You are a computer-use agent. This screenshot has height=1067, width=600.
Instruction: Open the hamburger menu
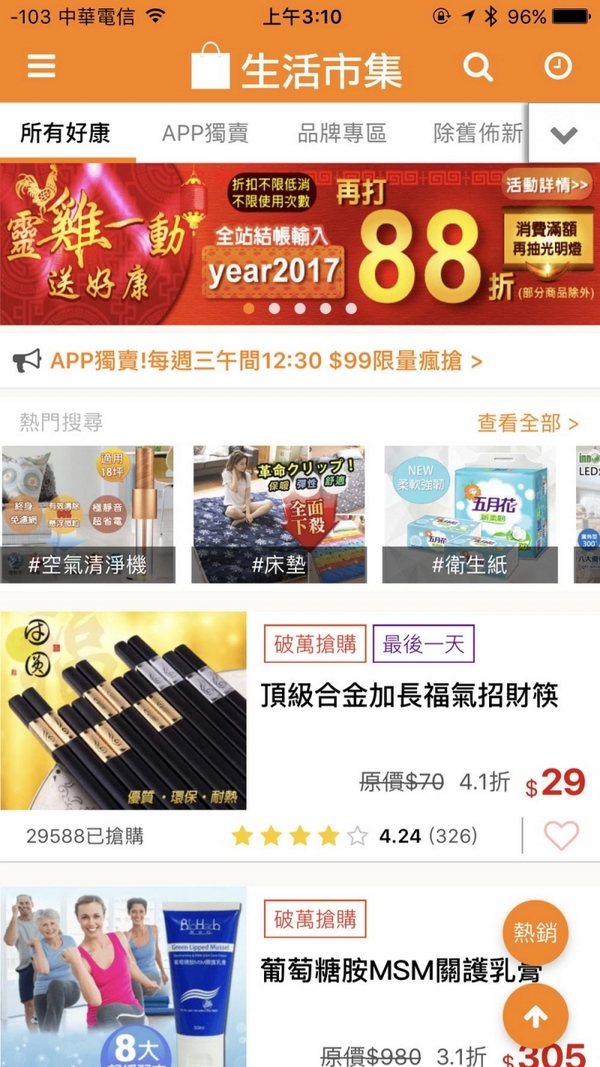tap(41, 67)
